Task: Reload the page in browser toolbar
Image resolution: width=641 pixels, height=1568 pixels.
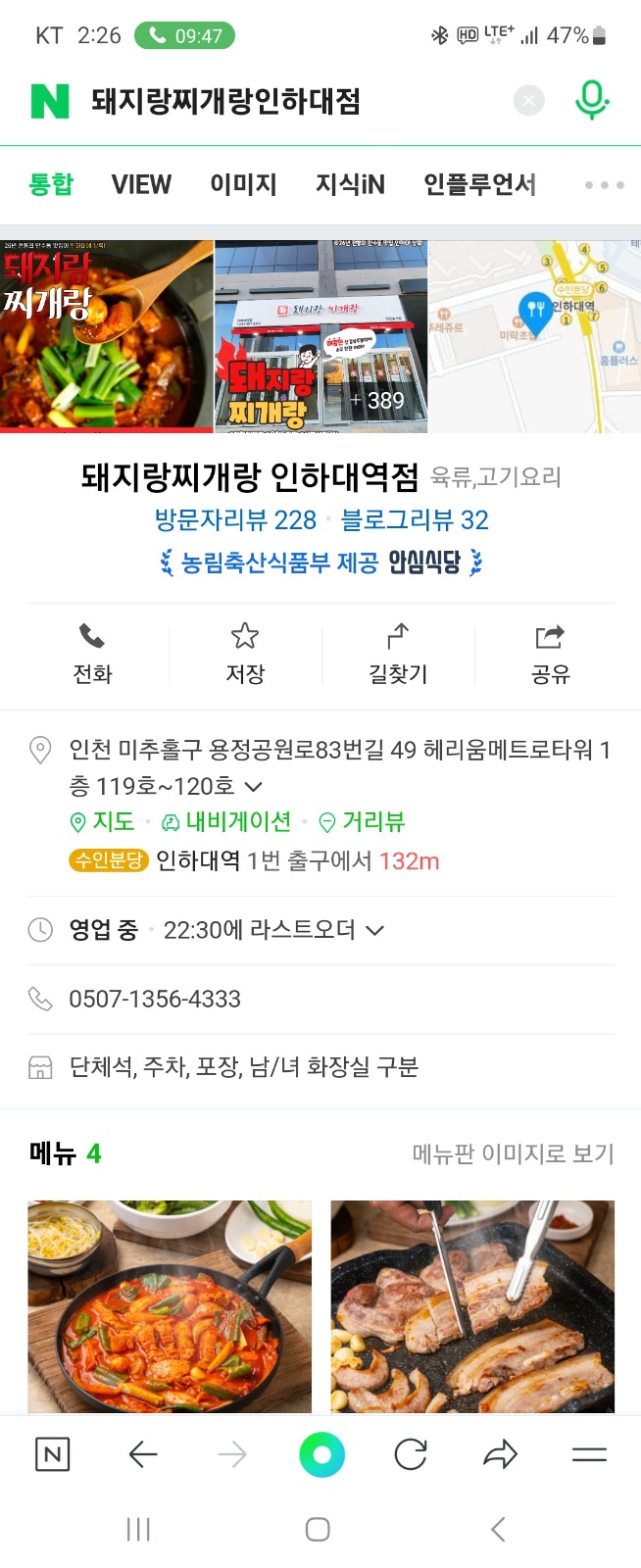Action: tap(410, 1454)
